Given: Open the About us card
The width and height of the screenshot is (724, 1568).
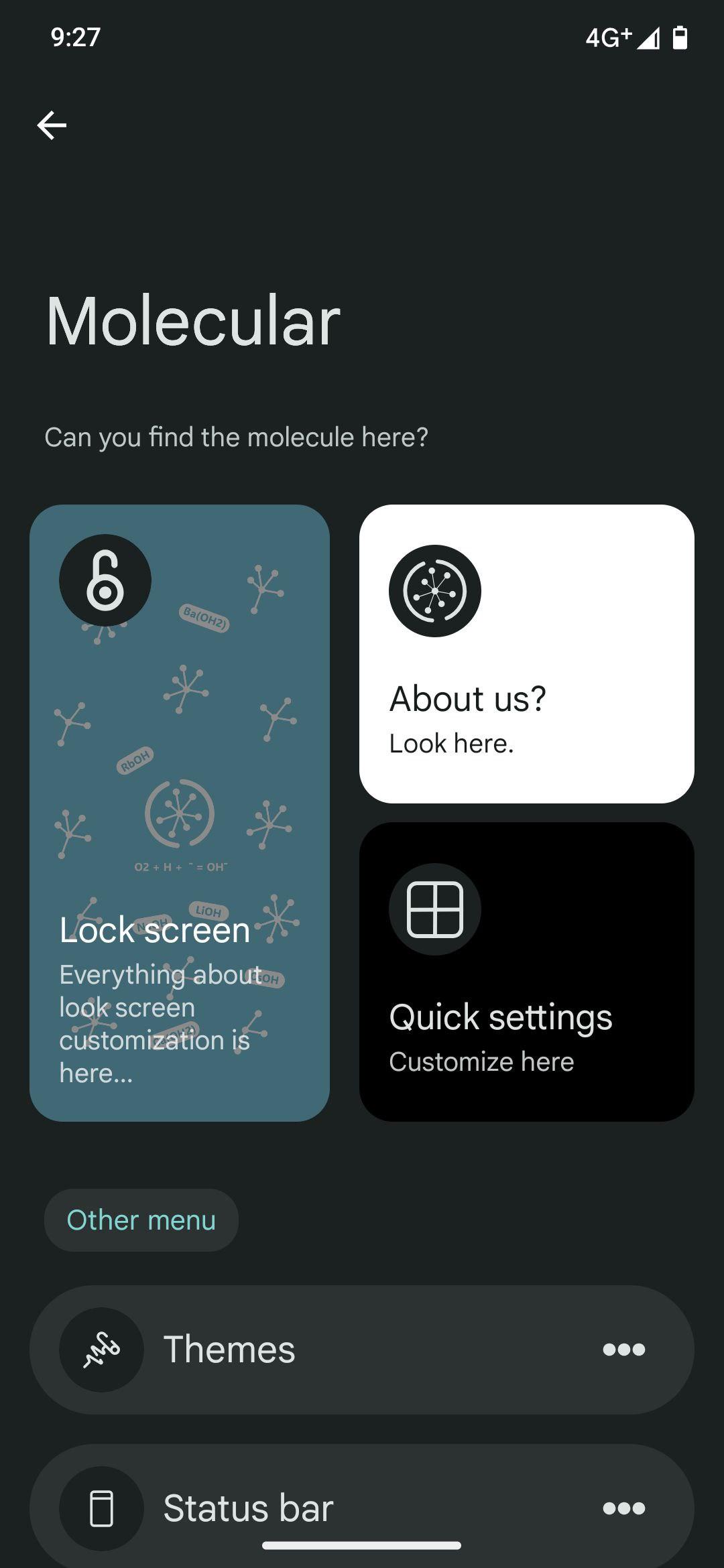Looking at the screenshot, I should pyautogui.click(x=527, y=654).
